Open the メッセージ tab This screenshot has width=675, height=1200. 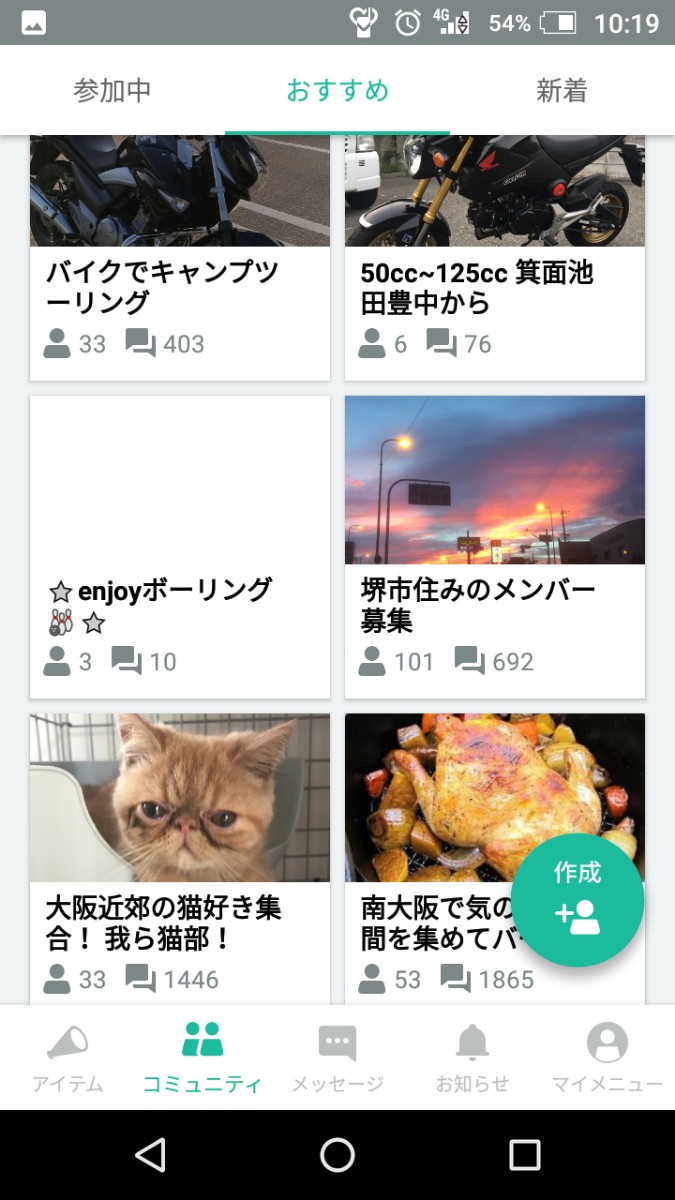[337, 1058]
